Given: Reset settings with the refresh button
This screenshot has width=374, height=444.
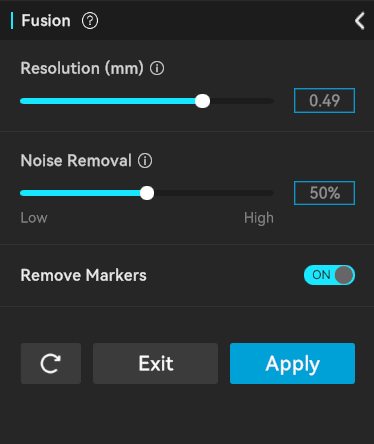Looking at the screenshot, I should [51, 363].
